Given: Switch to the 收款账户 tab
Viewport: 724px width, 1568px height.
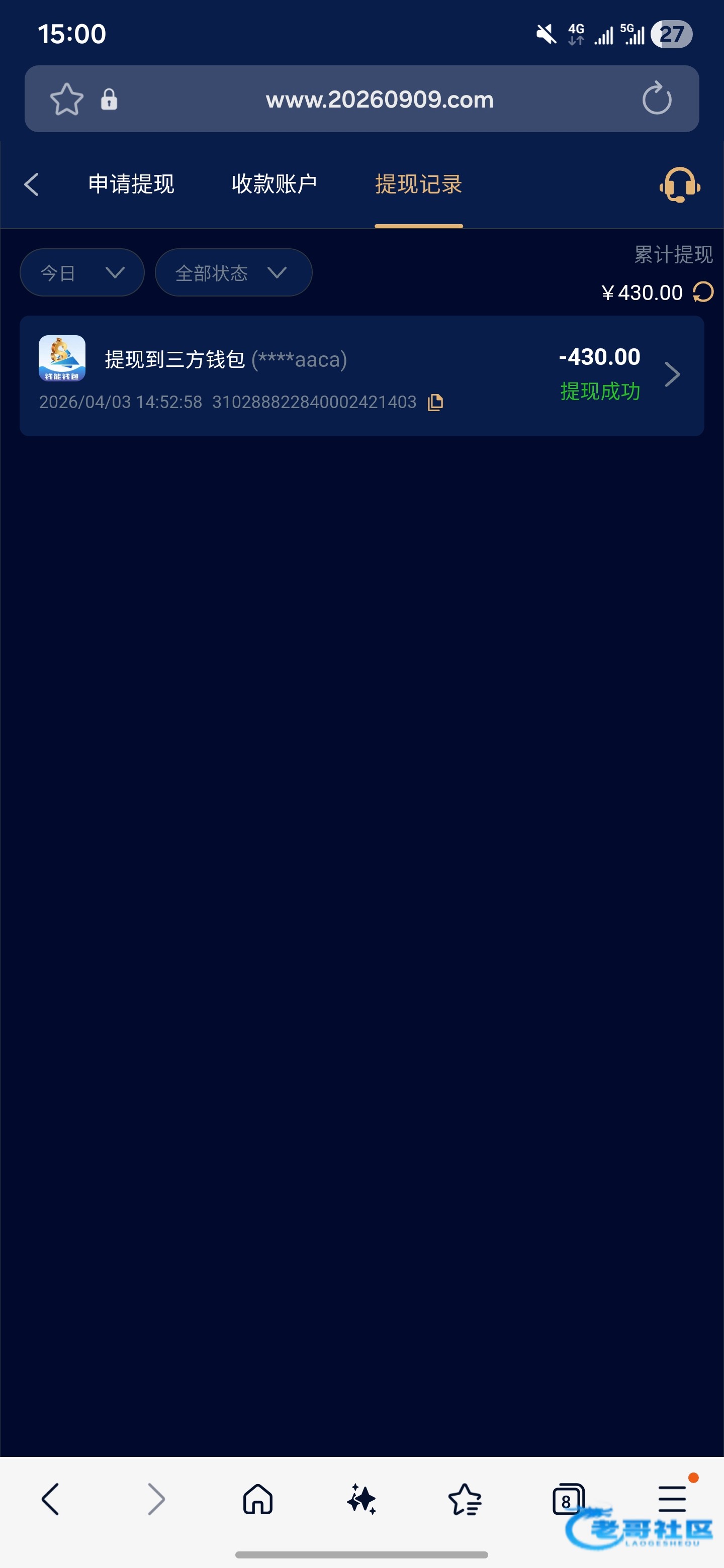Looking at the screenshot, I should coord(274,184).
